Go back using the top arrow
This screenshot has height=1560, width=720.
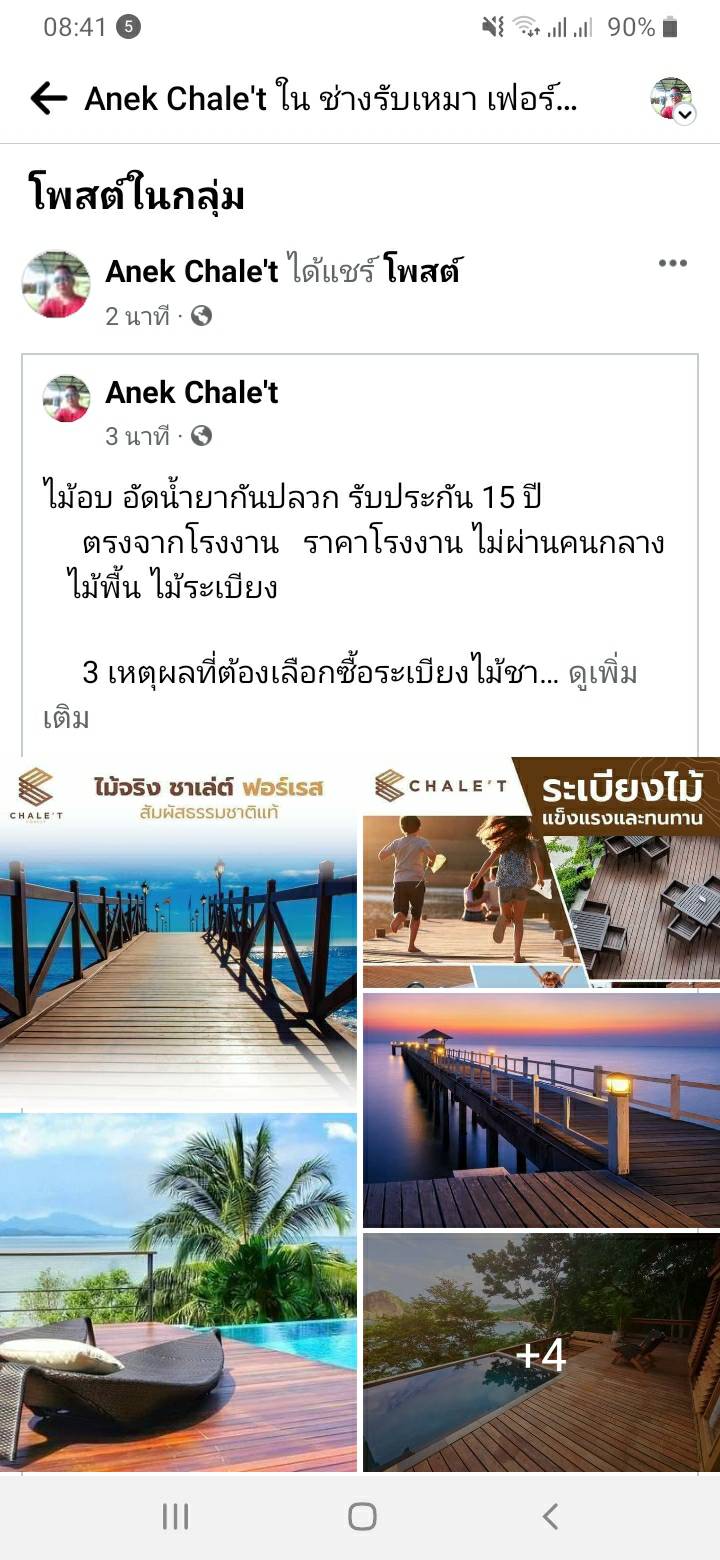48,98
